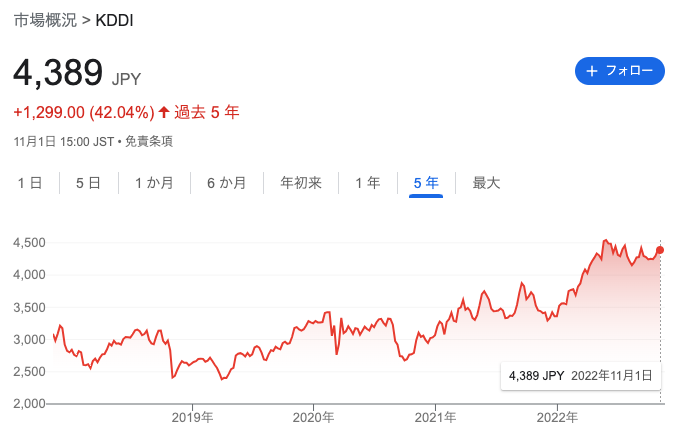Viewport: 675px width, 442px height.
Task: Select the 6か月 range tab
Action: pos(227,183)
